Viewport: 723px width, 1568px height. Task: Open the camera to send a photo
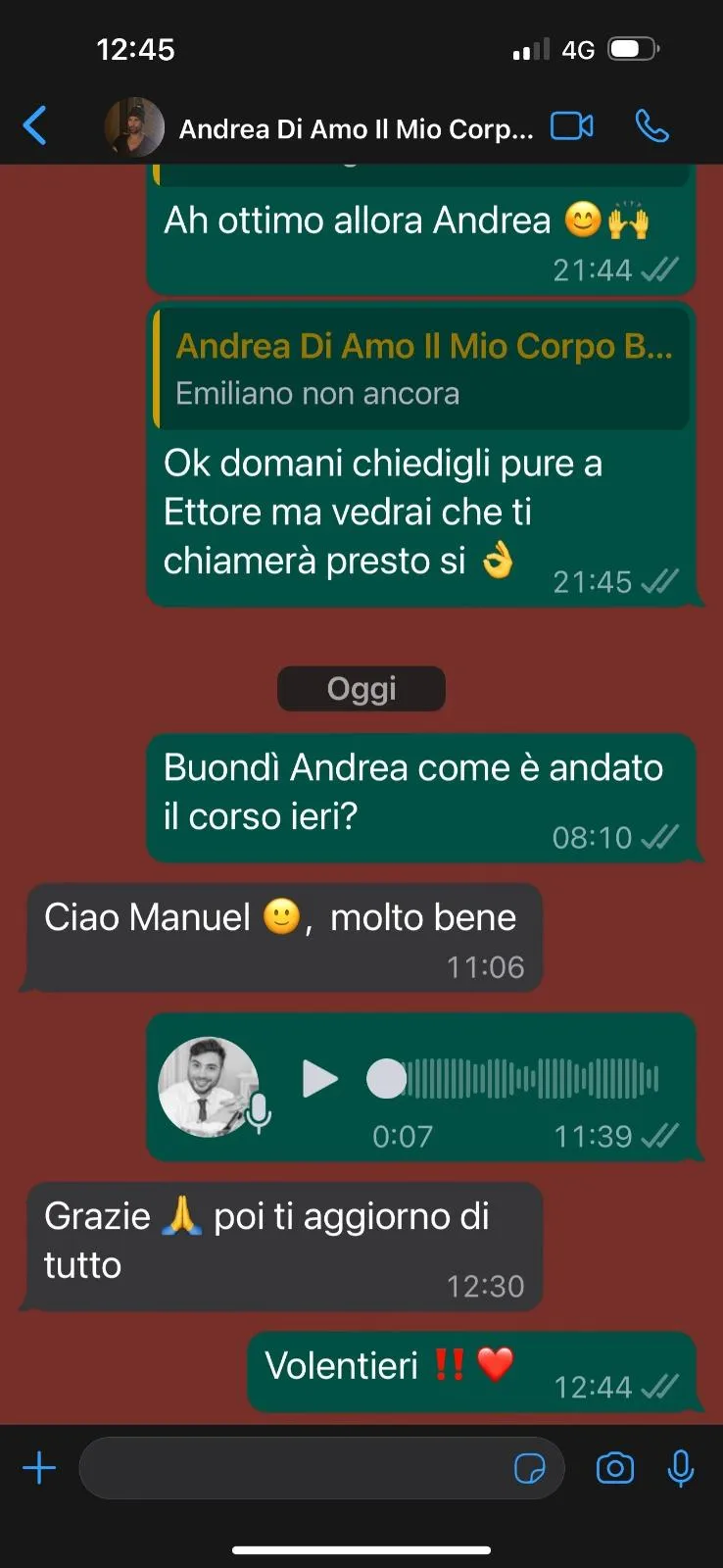click(x=615, y=1468)
